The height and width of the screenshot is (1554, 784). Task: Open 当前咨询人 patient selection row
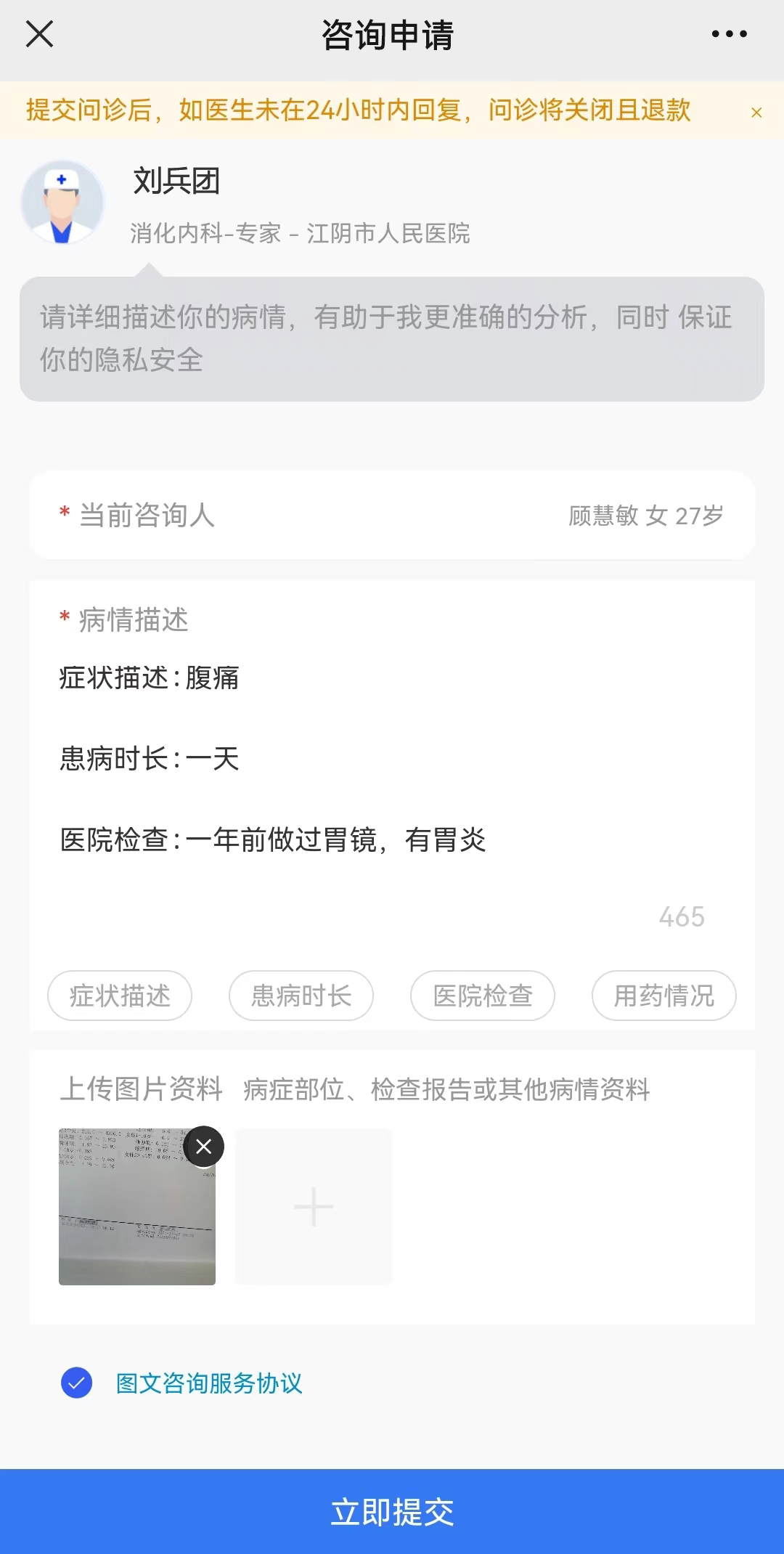click(392, 516)
